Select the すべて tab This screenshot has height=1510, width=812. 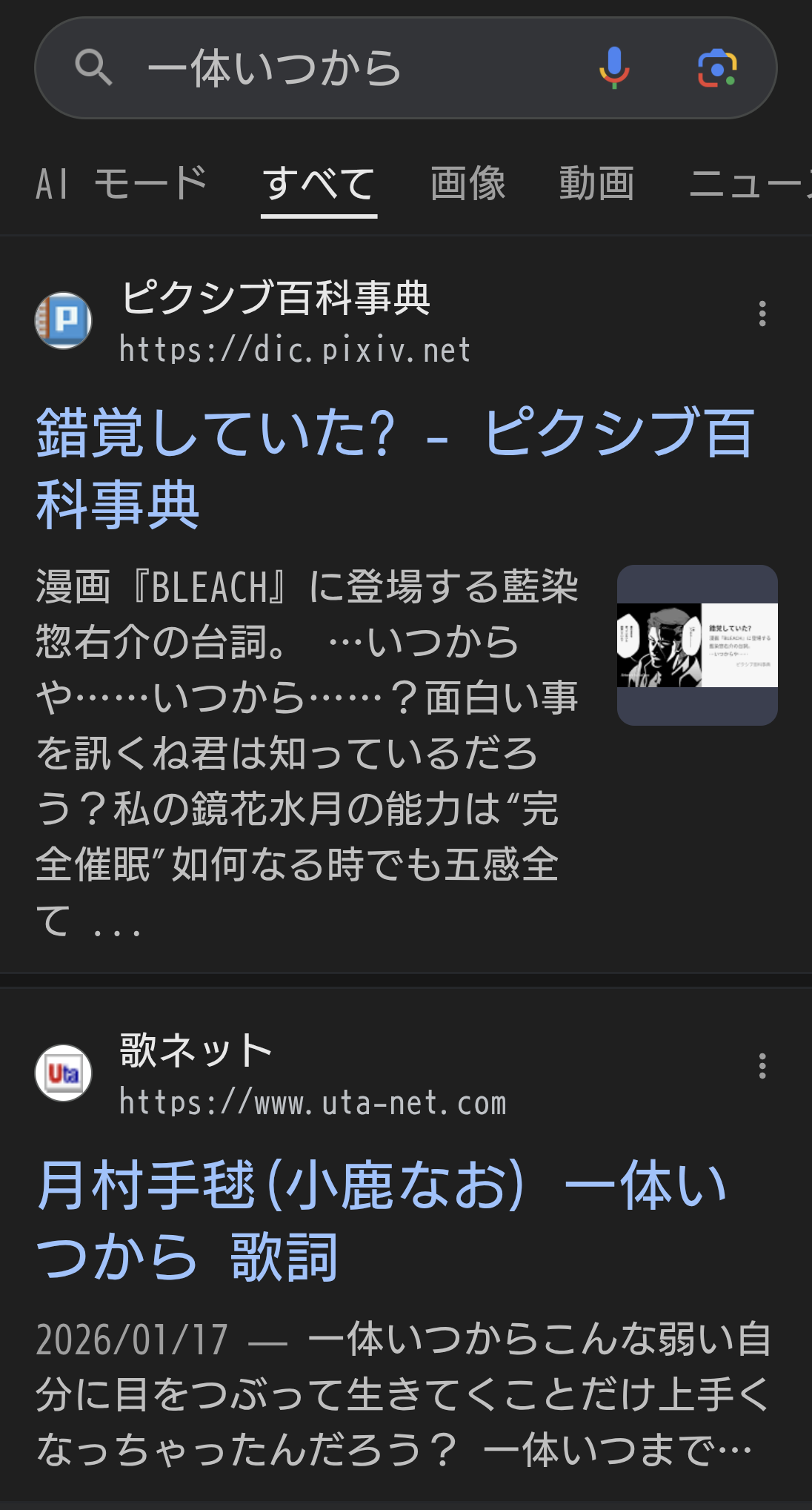click(319, 184)
